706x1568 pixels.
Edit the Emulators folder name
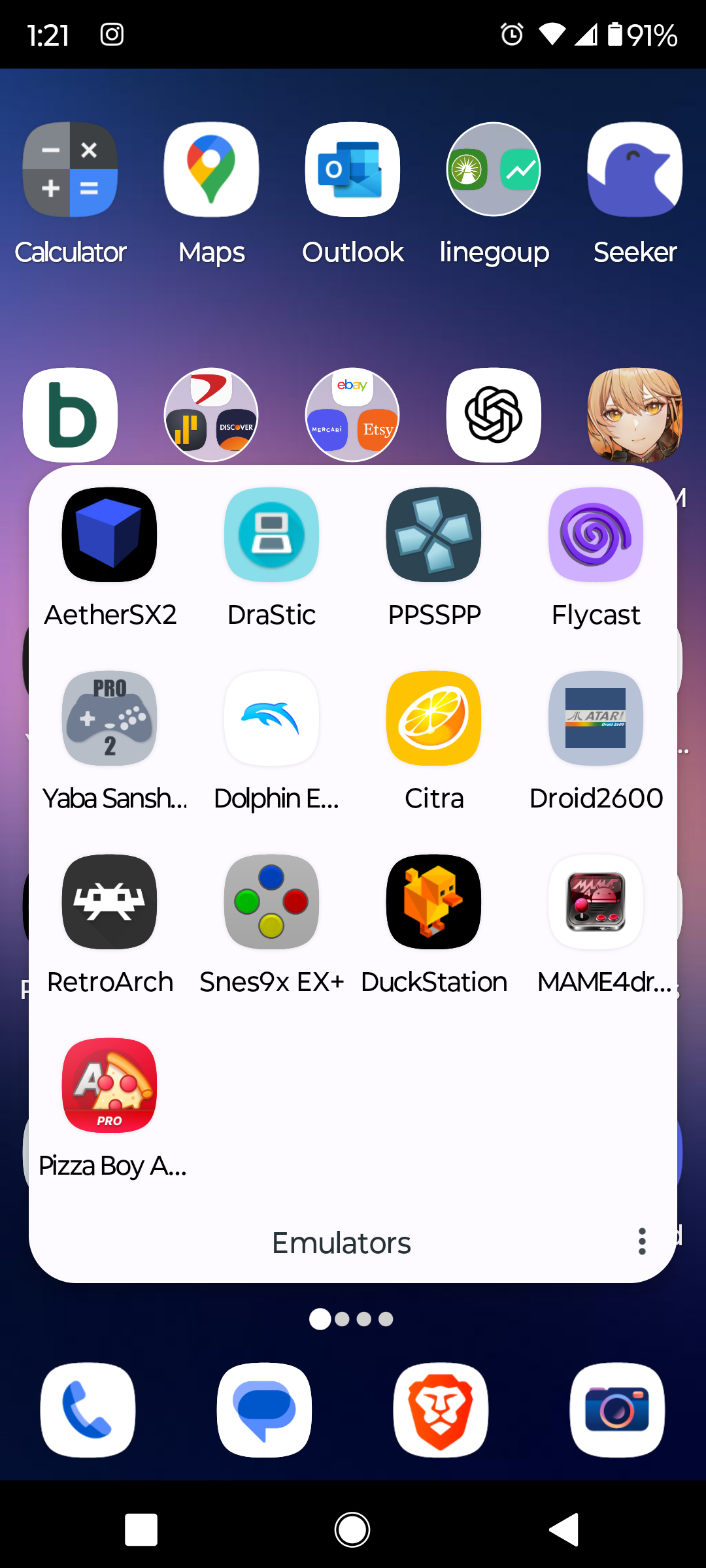[341, 1243]
